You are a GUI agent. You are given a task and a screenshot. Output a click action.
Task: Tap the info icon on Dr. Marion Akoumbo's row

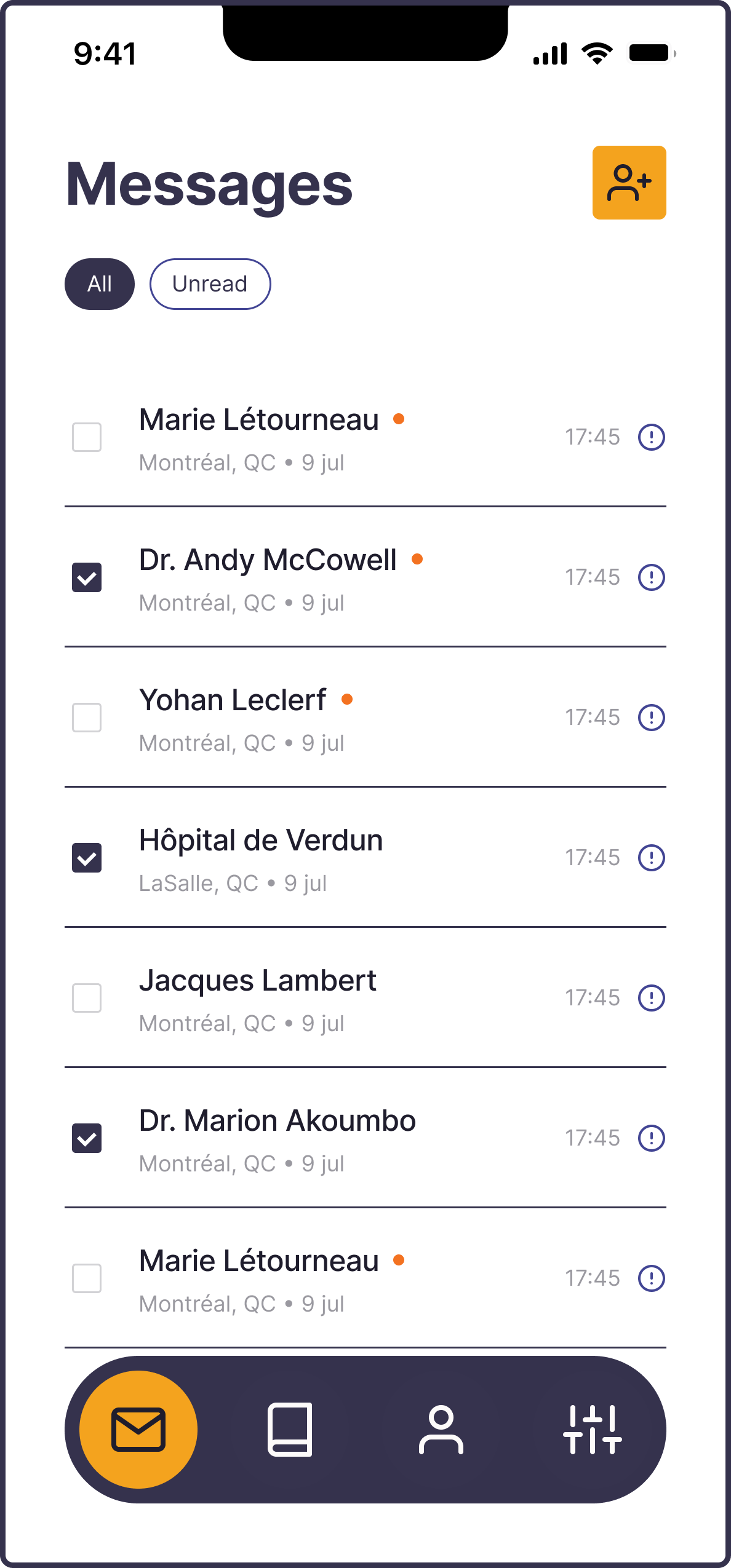(651, 1138)
